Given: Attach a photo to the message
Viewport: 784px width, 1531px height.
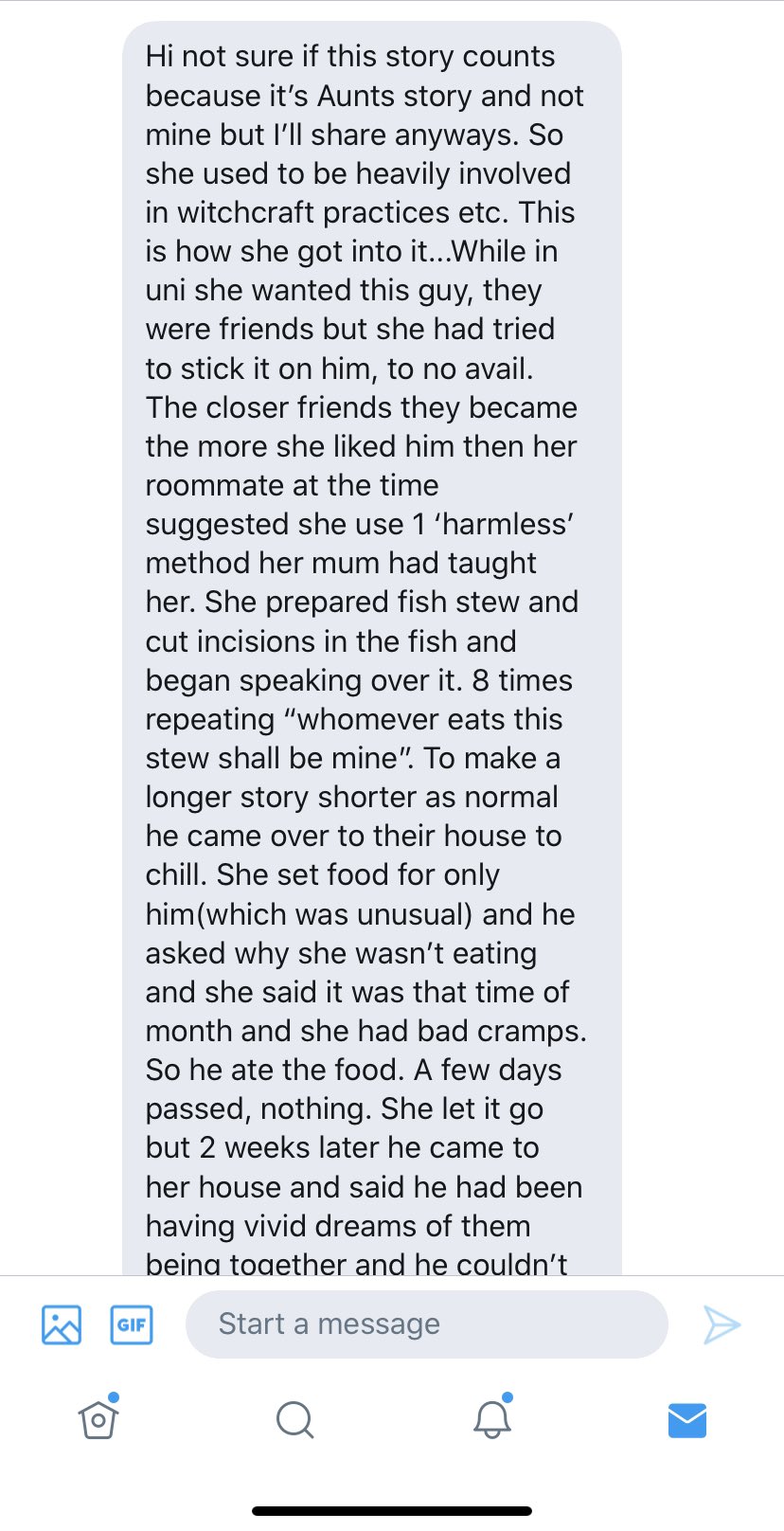Looking at the screenshot, I should [62, 1324].
